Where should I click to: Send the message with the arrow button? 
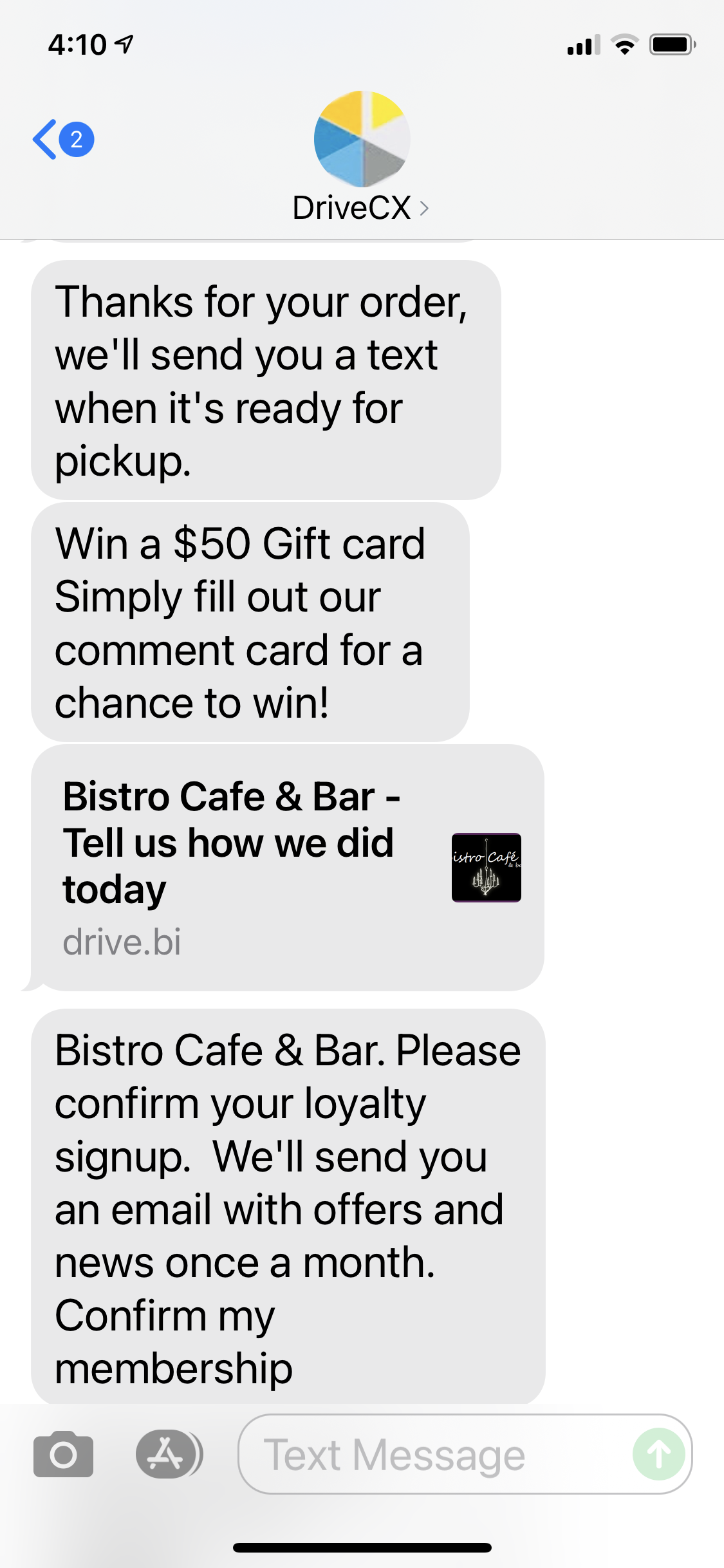(x=658, y=1454)
